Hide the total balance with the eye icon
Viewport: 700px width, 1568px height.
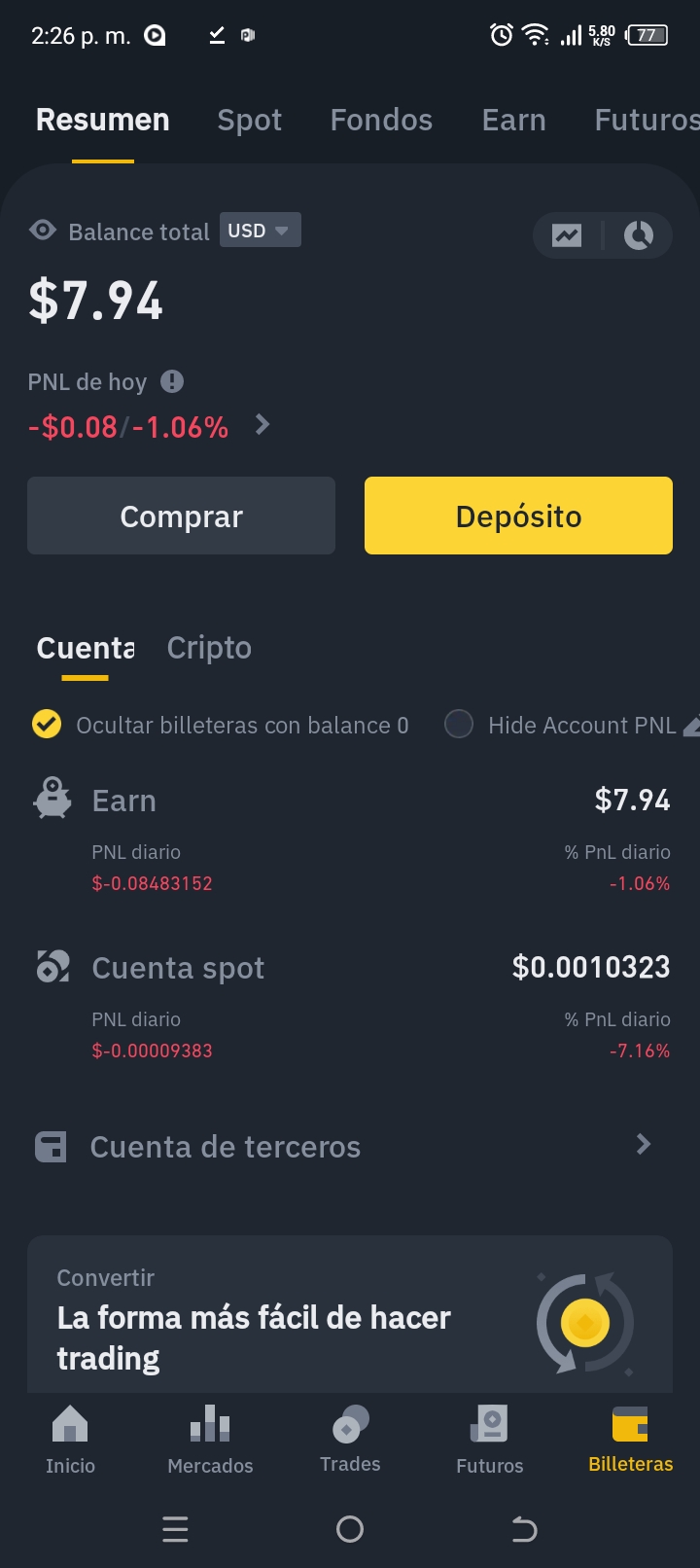[43, 231]
